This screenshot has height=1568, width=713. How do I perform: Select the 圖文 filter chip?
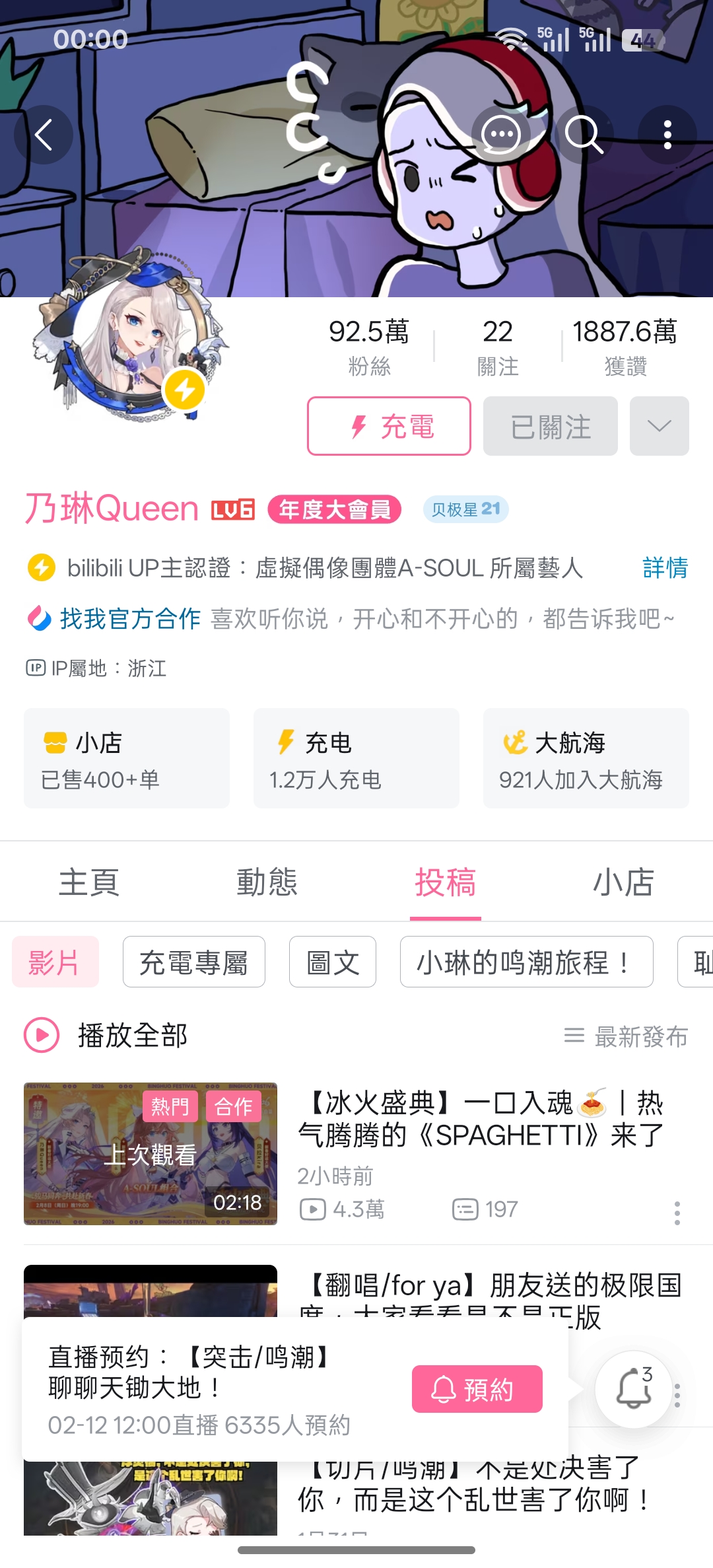[x=333, y=962]
